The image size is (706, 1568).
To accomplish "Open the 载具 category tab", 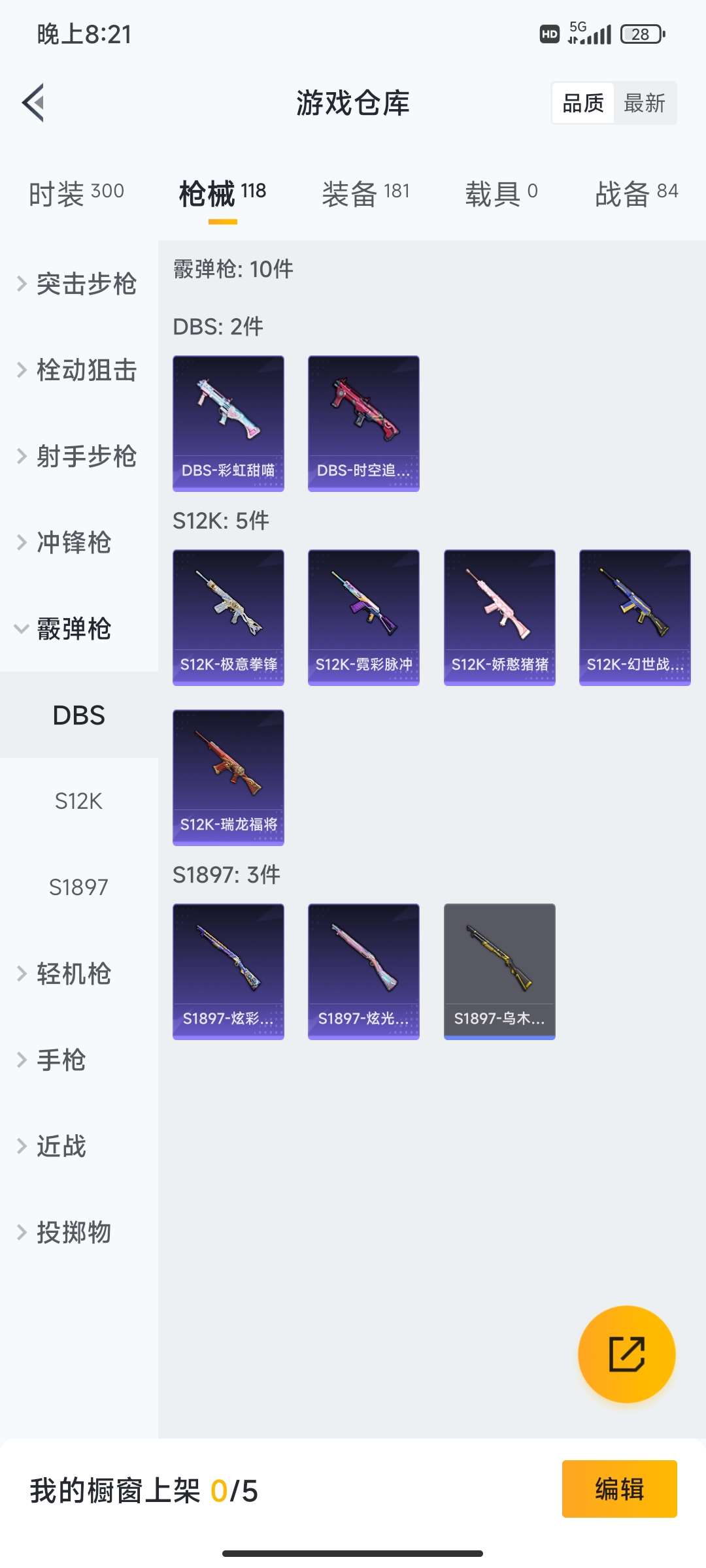I will coord(501,191).
